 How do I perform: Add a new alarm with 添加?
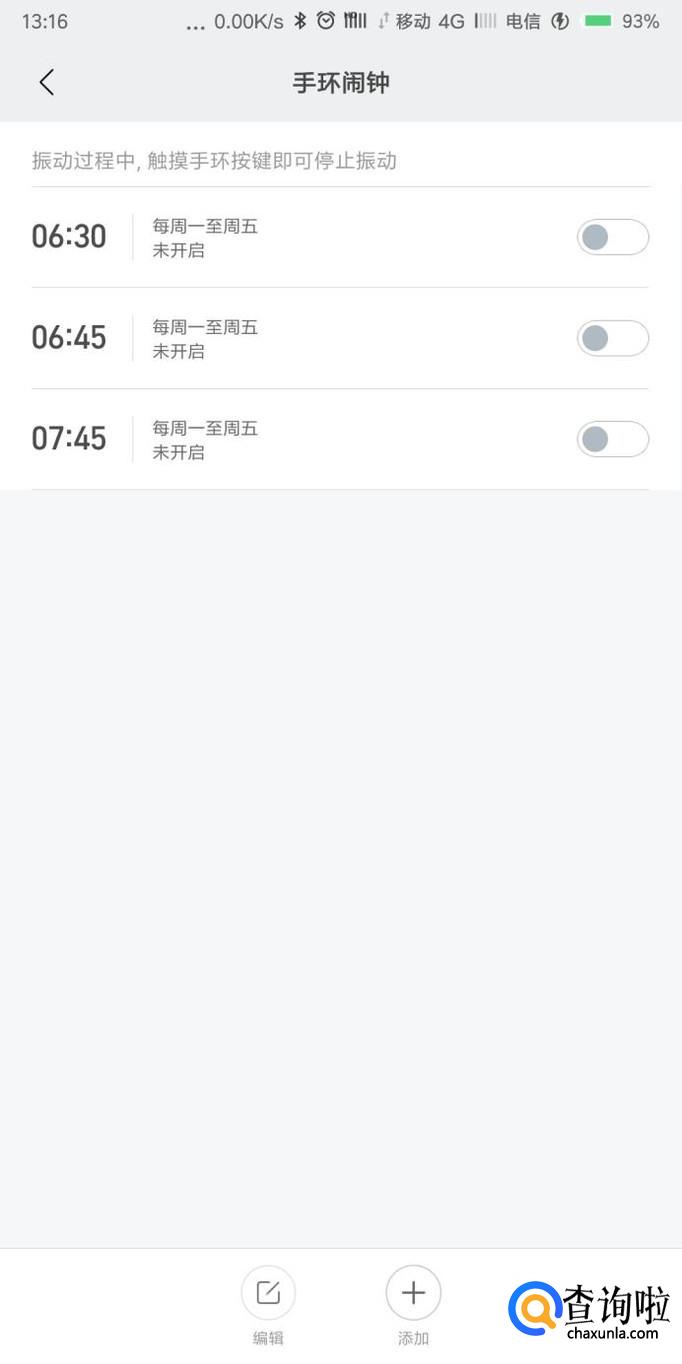pos(413,1293)
